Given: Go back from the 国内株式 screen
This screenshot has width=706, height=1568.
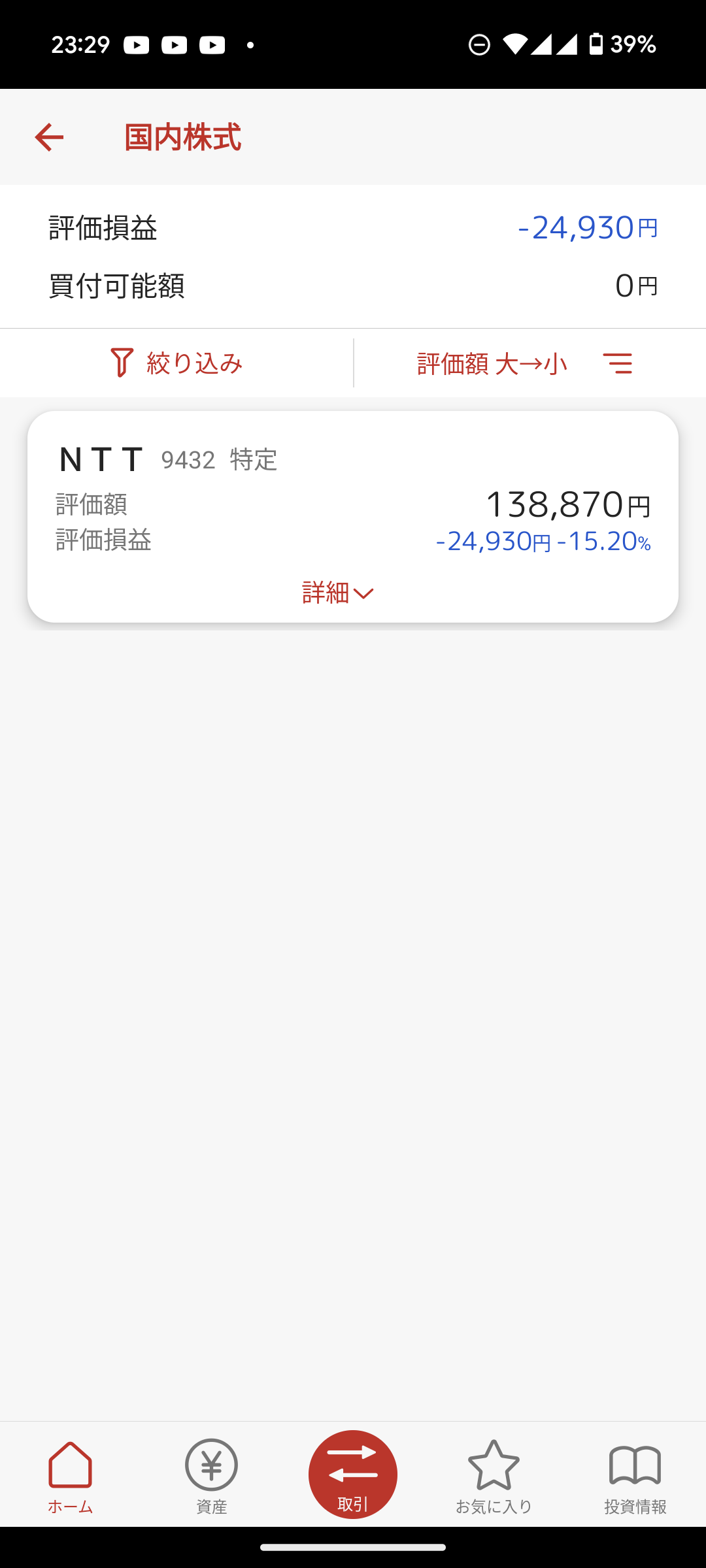Looking at the screenshot, I should pos(49,137).
